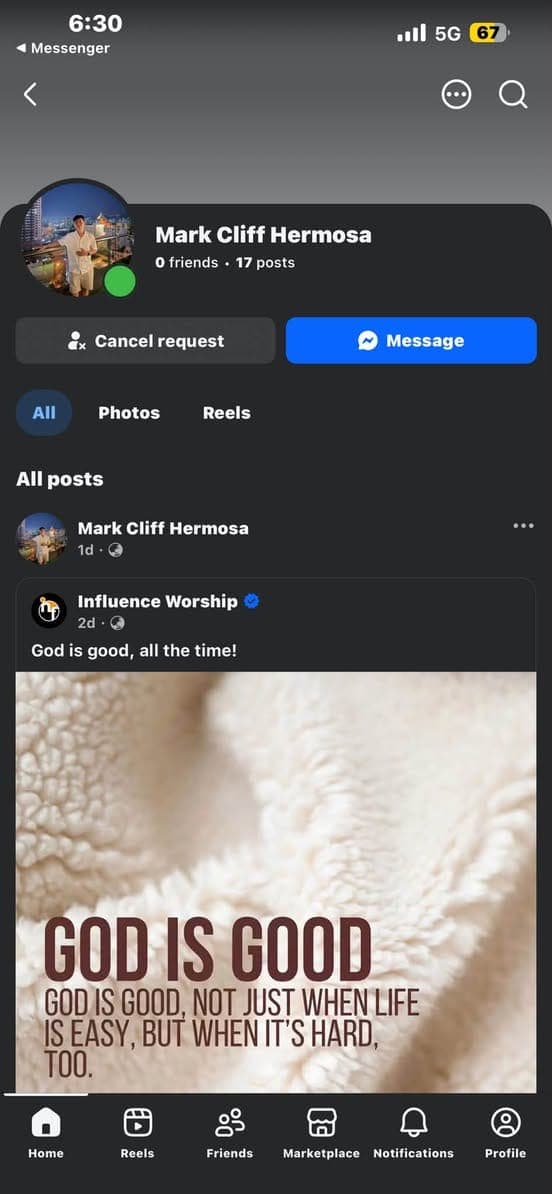Go back using the top-left arrow
552x1194 pixels.
[x=30, y=95]
